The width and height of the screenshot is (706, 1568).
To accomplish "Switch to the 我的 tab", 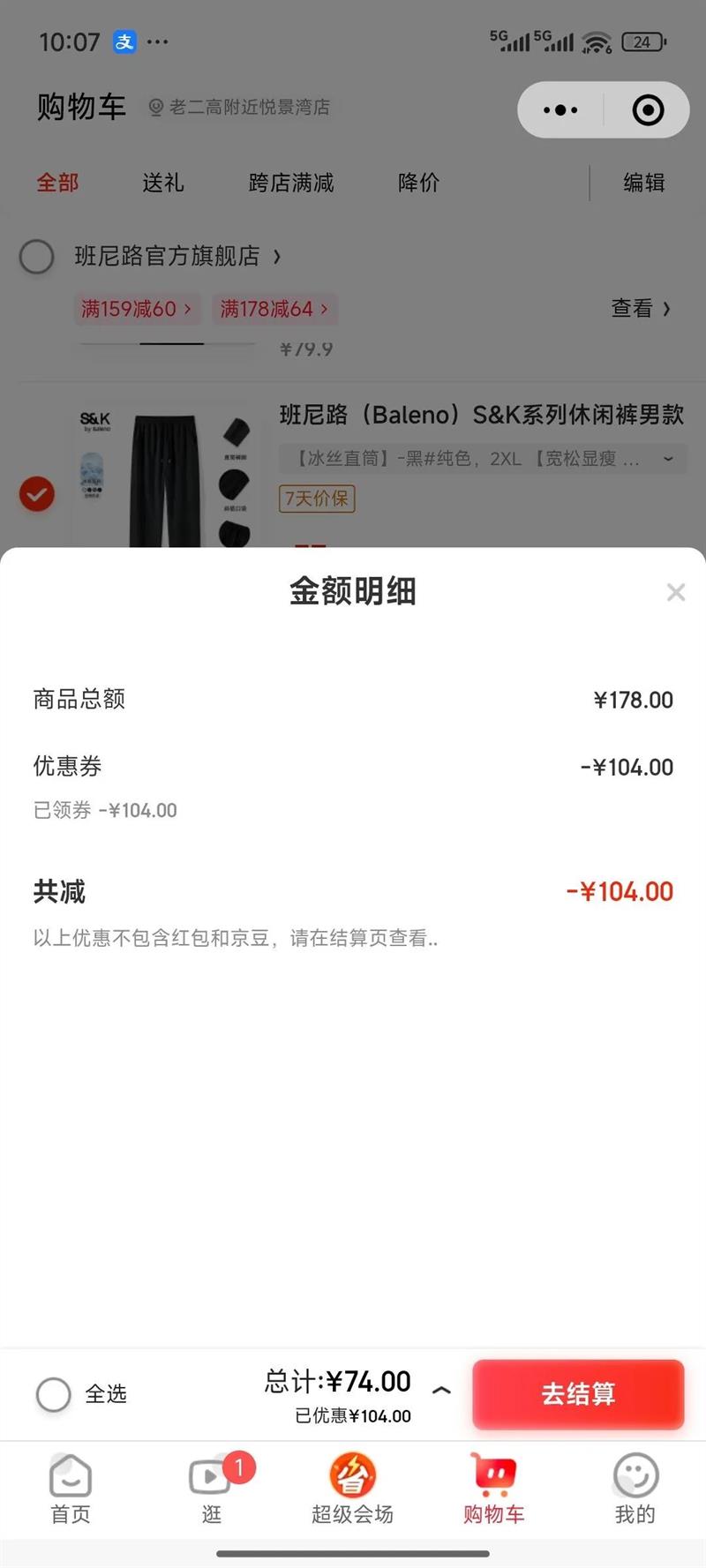I will [635, 1489].
